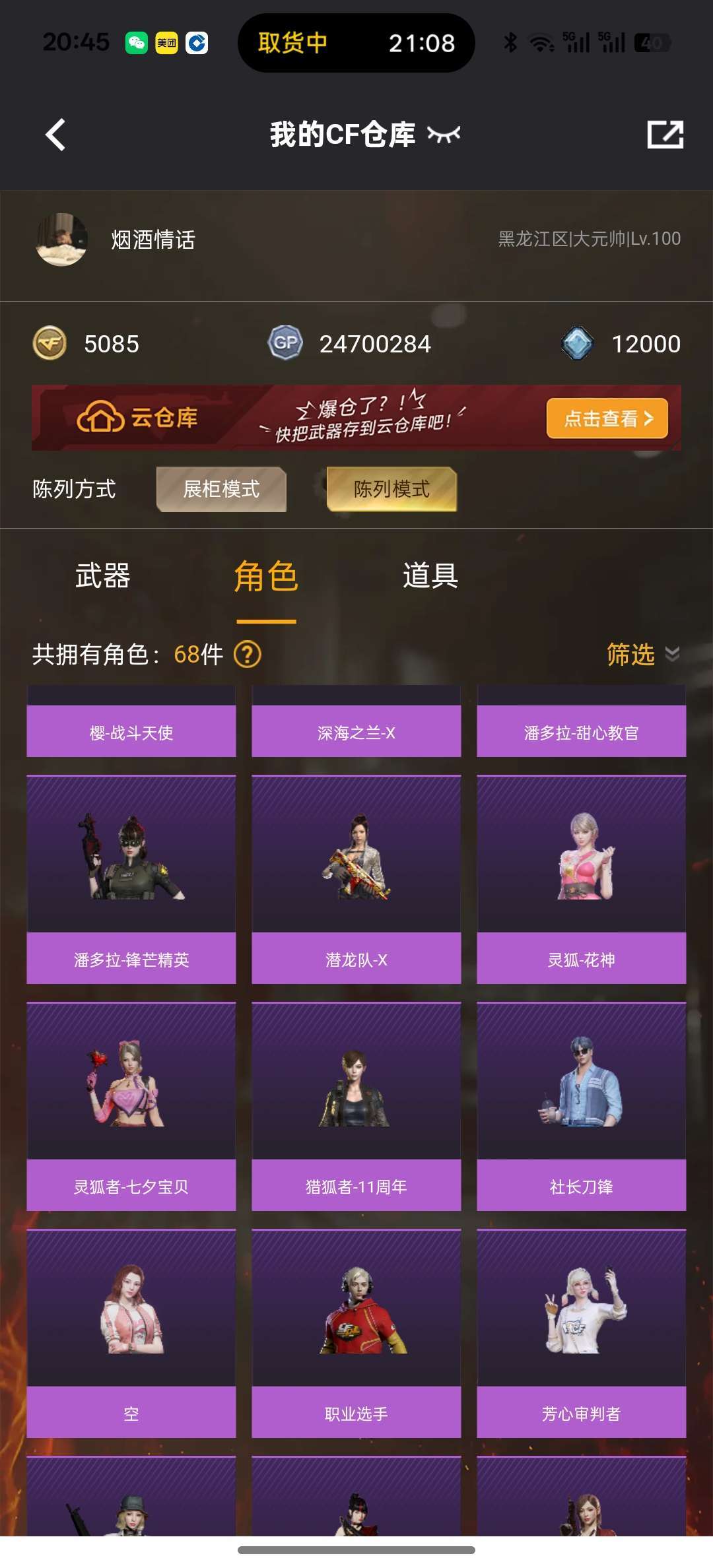Switch to the 道具 tab

click(x=430, y=575)
